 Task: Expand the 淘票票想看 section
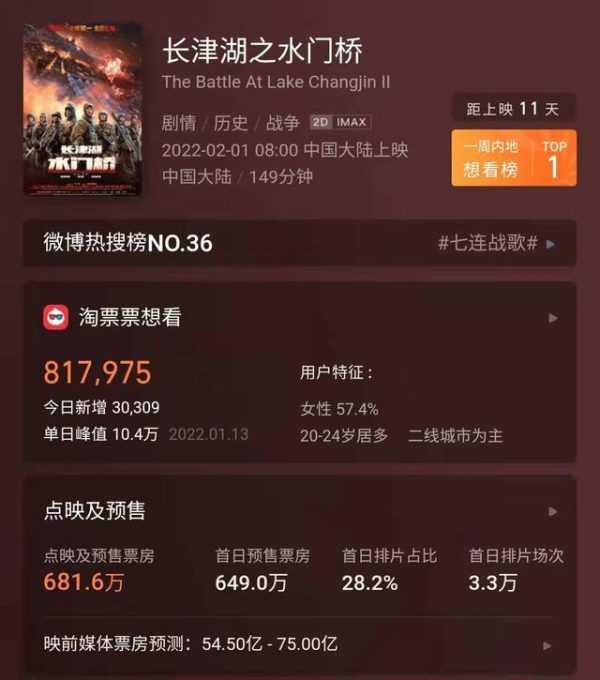(x=552, y=318)
